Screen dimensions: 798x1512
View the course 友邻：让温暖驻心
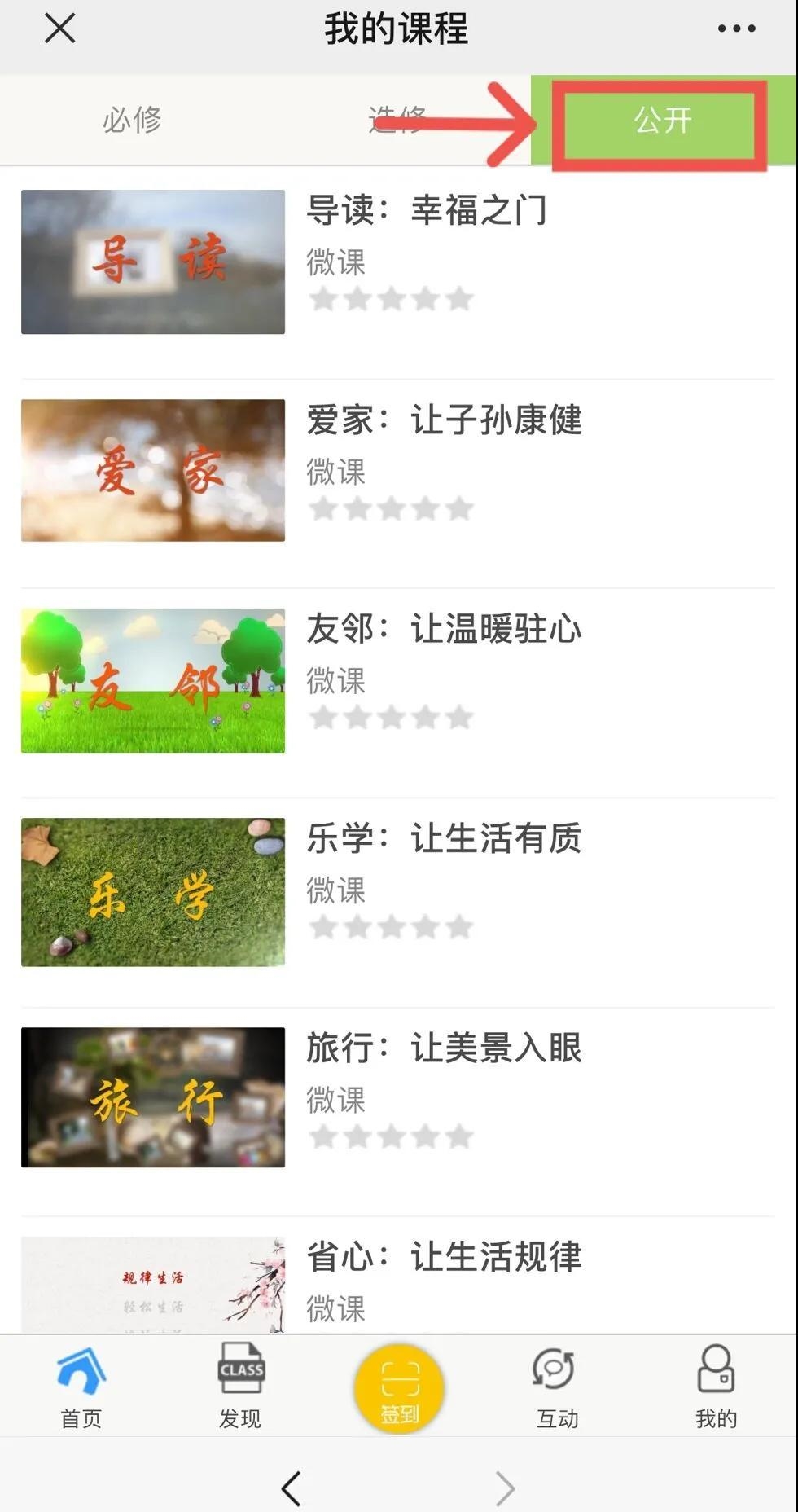point(444,630)
